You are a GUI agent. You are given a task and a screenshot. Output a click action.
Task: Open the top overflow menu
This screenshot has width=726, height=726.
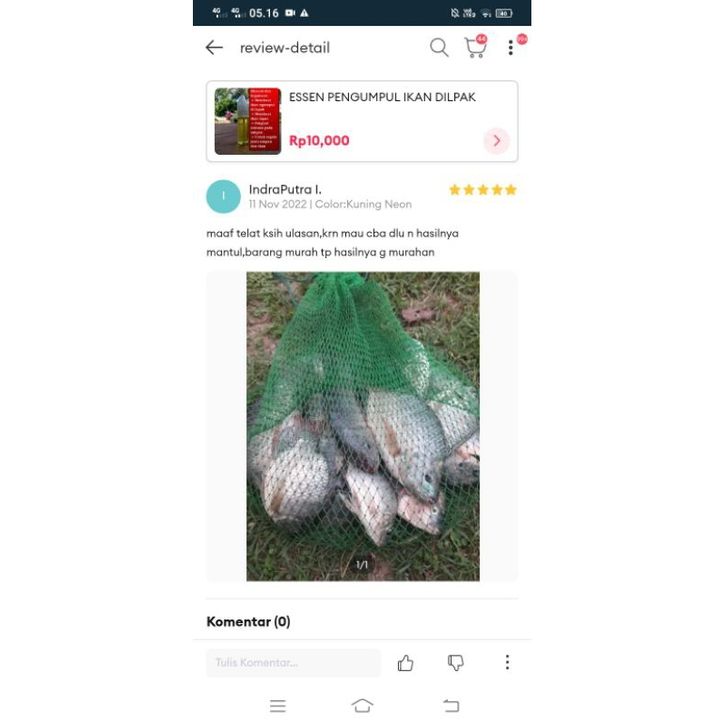point(510,48)
